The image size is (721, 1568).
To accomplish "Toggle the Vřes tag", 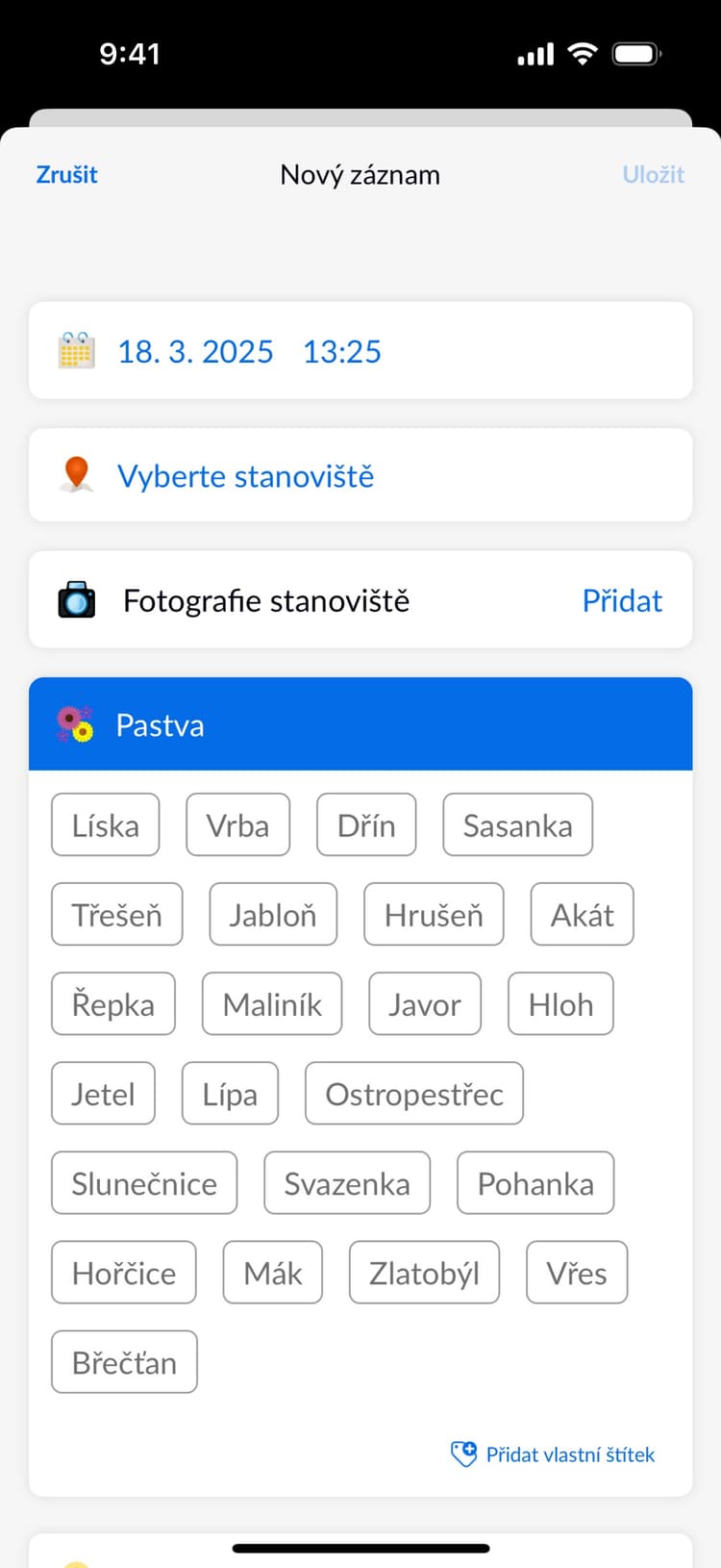I will point(576,1273).
